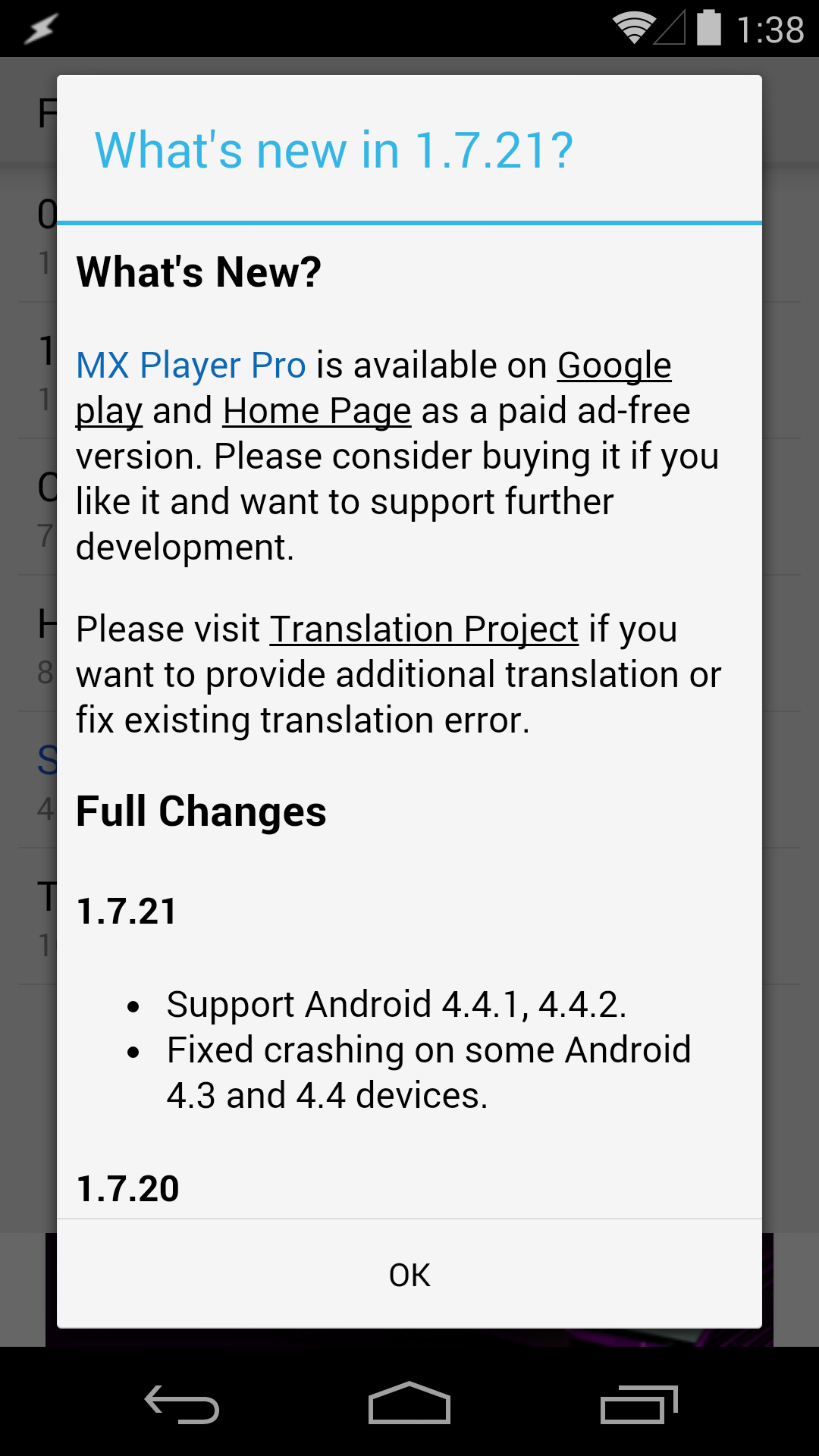Viewport: 819px width, 1456px height.
Task: Dismiss the dialog with OK
Action: pyautogui.click(x=409, y=1275)
